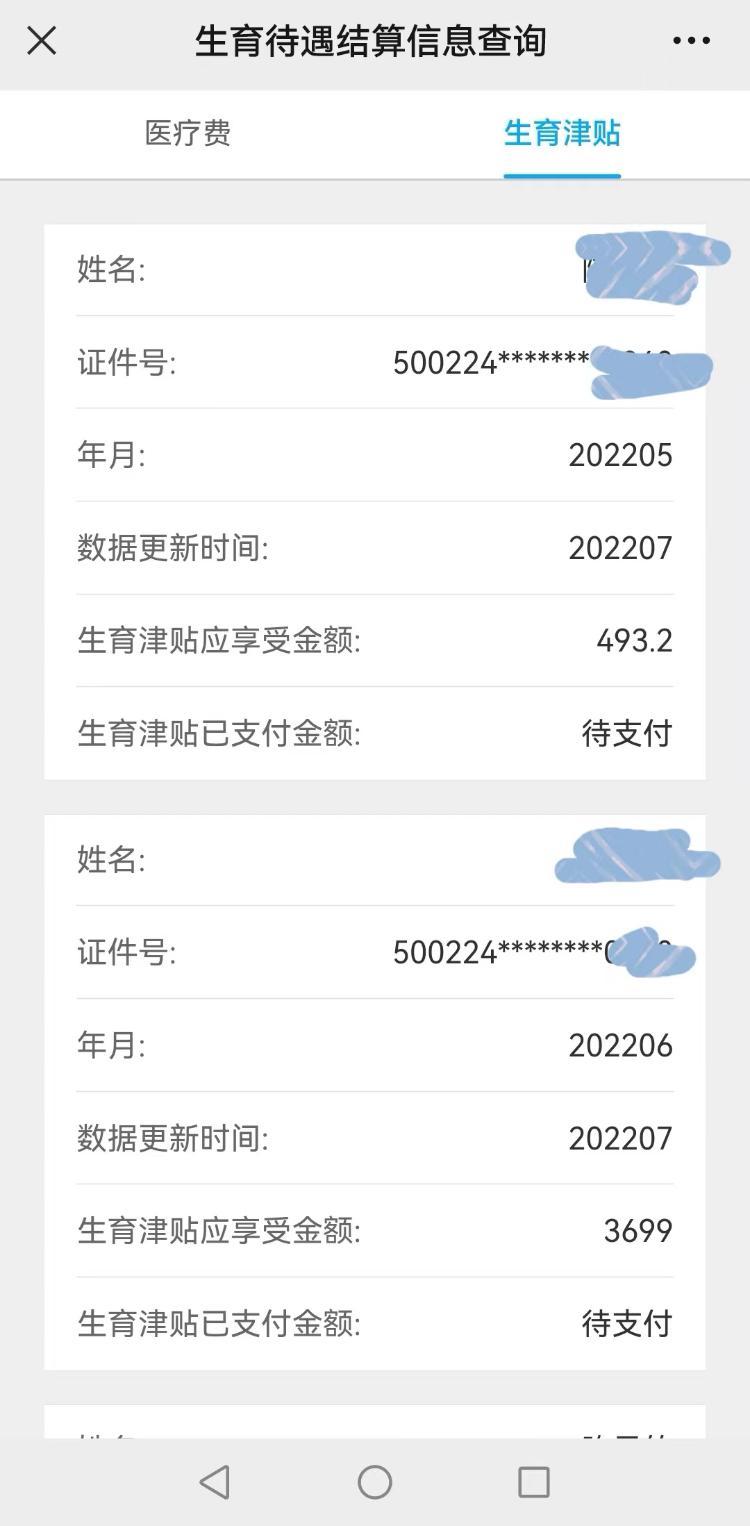
Task: Close the 生育待遇结算信息查询 page
Action: [x=41, y=41]
